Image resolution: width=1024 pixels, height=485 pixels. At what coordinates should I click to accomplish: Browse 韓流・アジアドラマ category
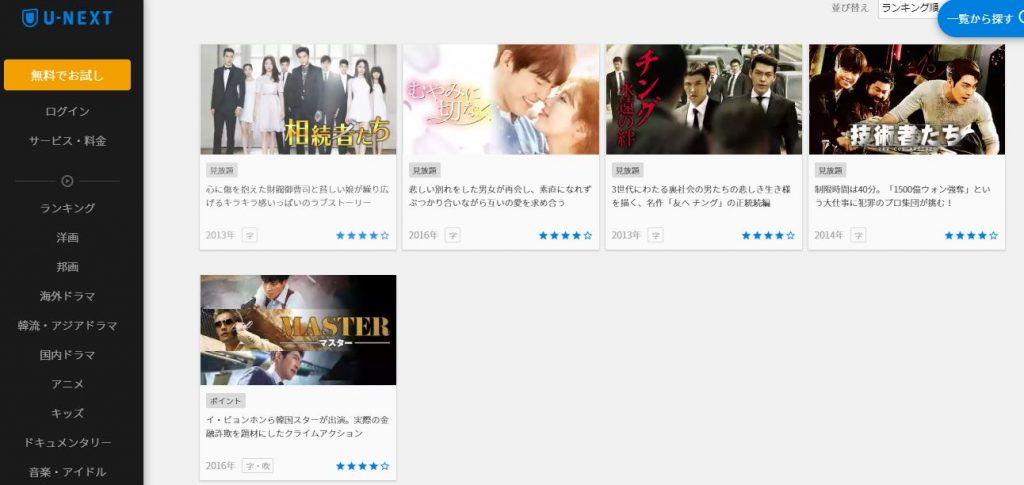click(67, 326)
